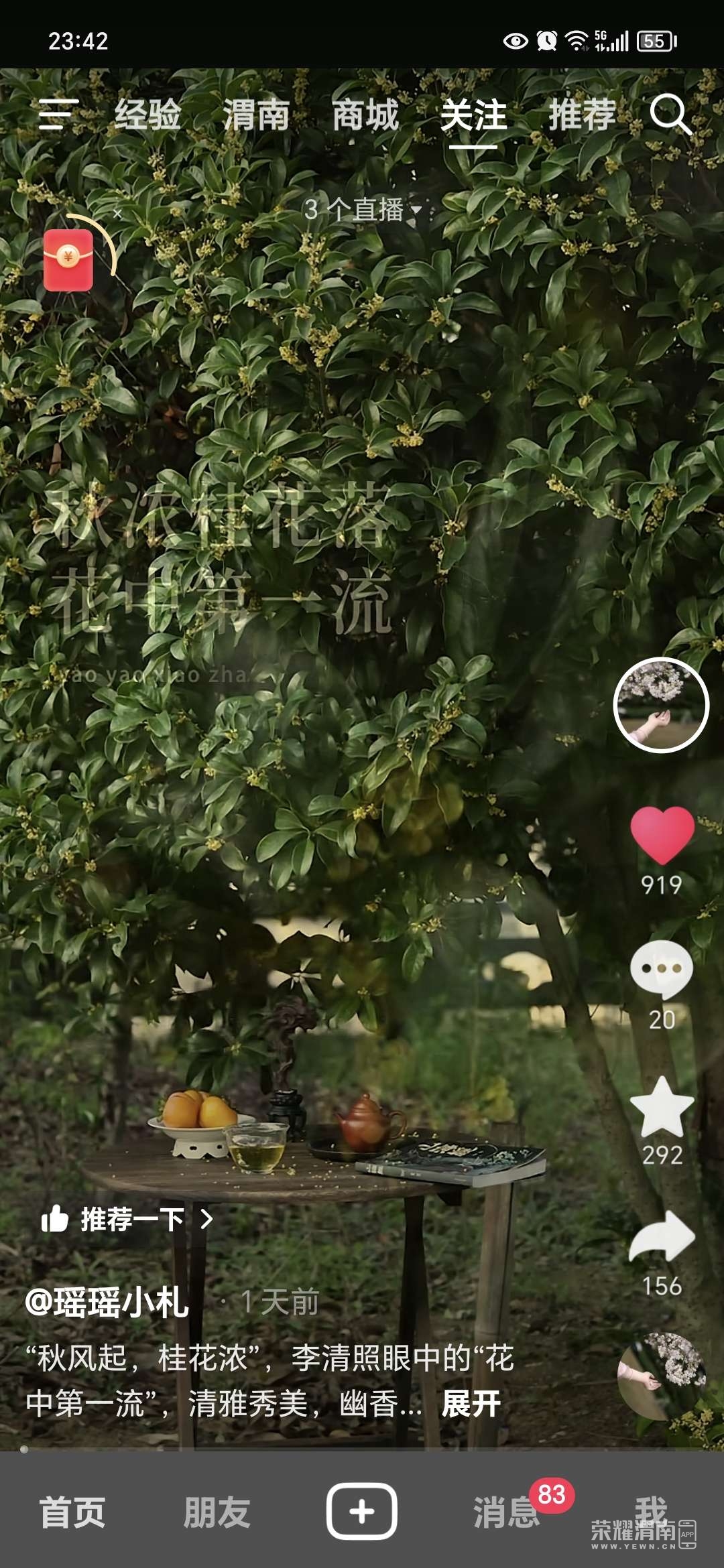Share the video via arrow icon
This screenshot has height=1568, width=724.
tap(662, 1238)
